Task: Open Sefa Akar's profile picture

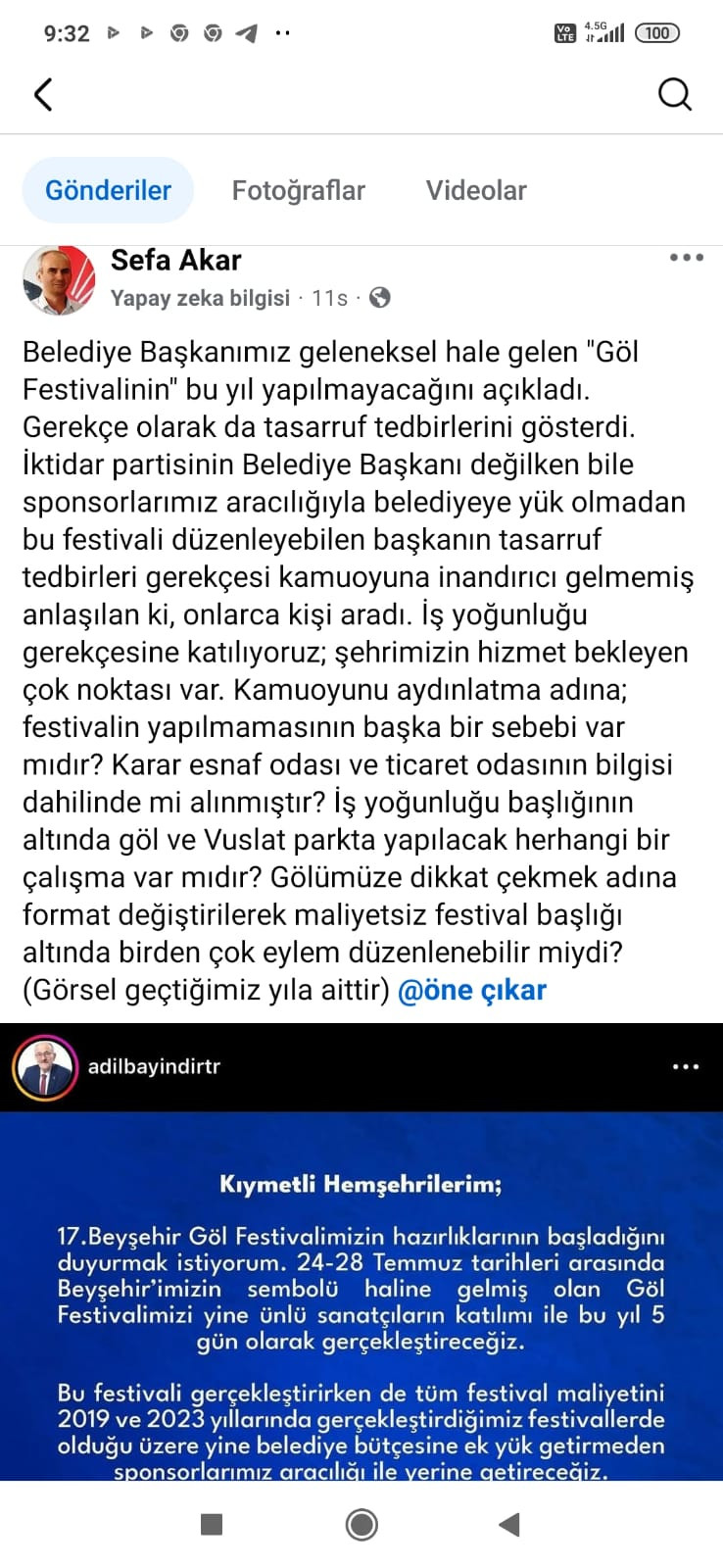Action: (x=59, y=279)
